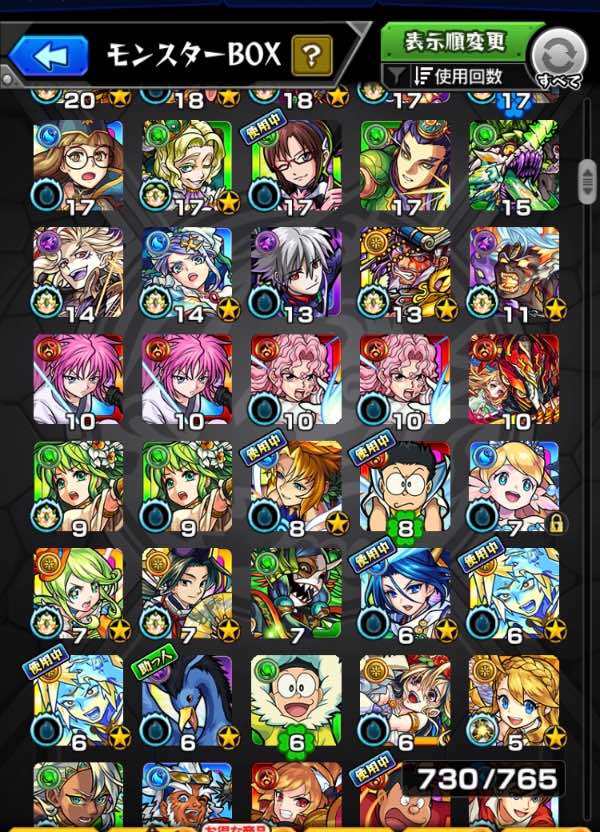
Task: Select the blonde braided girl monster with 5
Action: click(513, 700)
